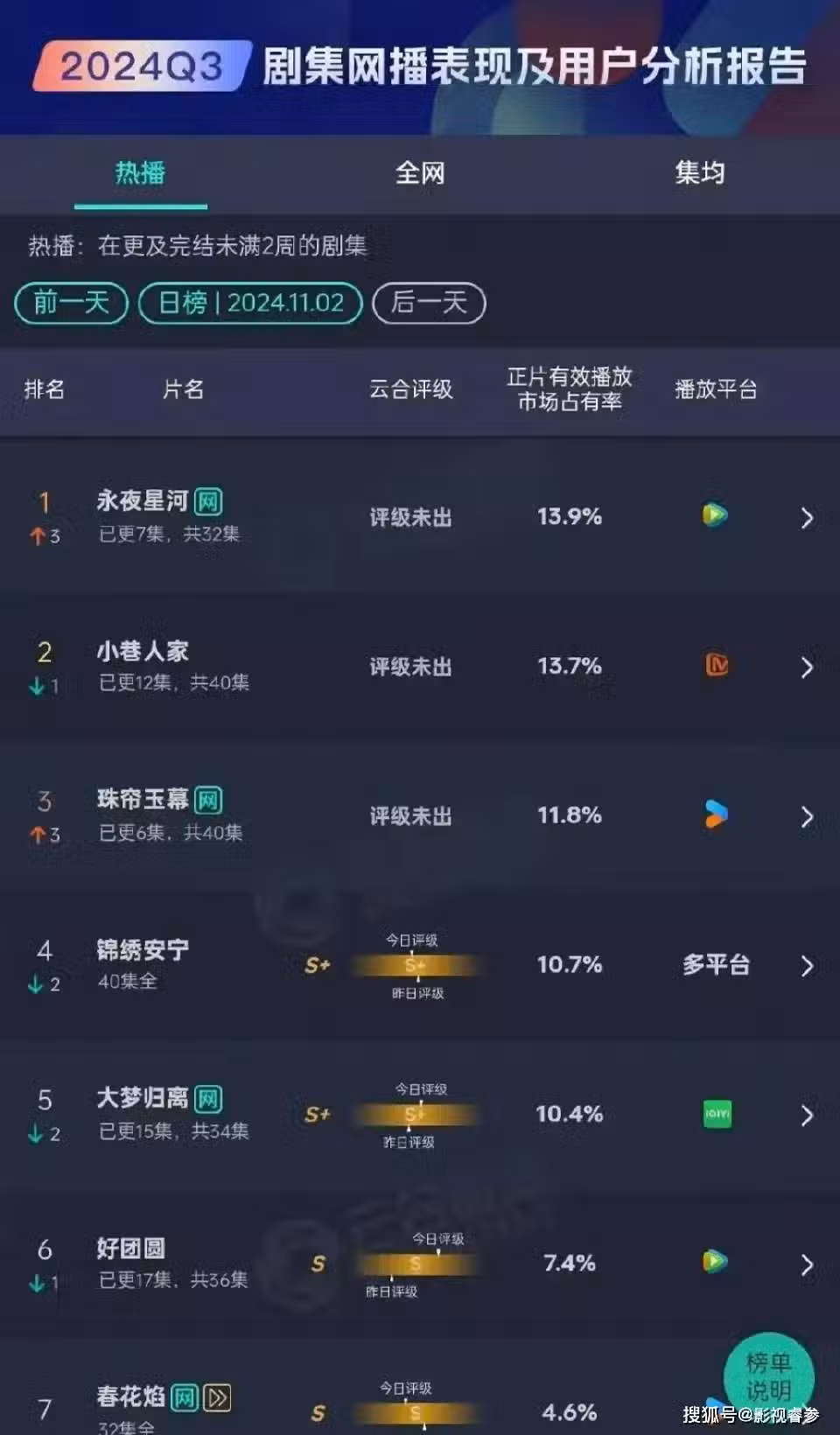
Task: Open the 榜单说明 floating button
Action: pyautogui.click(x=768, y=1376)
